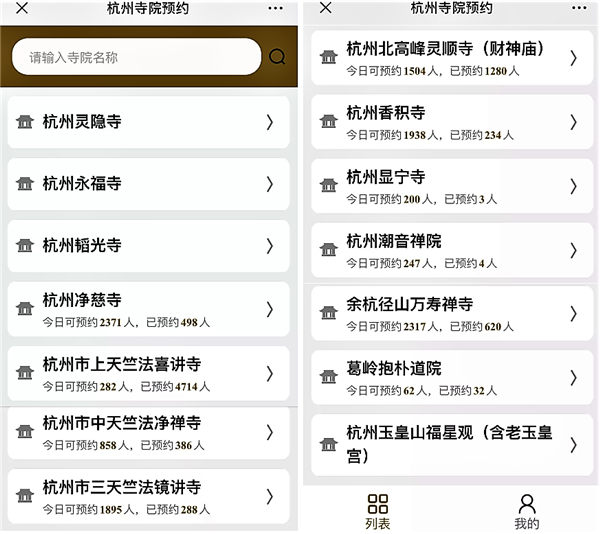Image resolution: width=600 pixels, height=534 pixels.
Task: Go to the 我的 tab
Action: pos(527,511)
